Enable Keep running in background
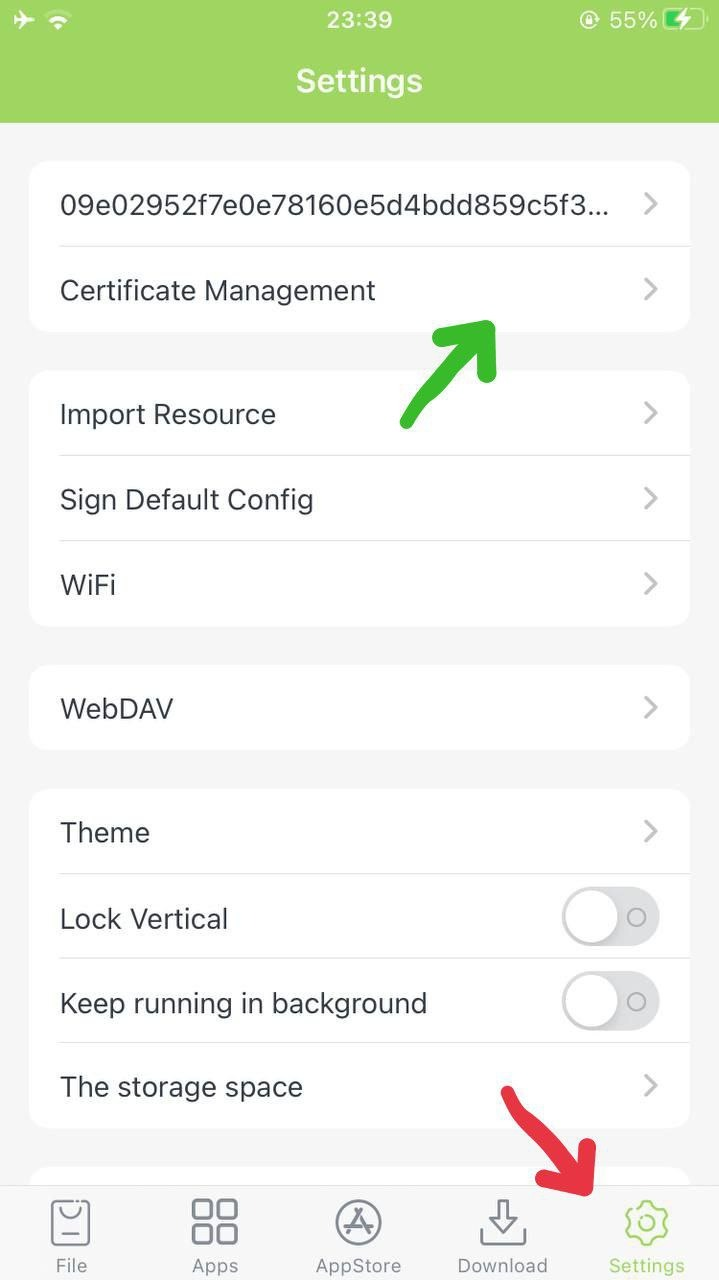This screenshot has height=1280, width=719. (610, 1002)
